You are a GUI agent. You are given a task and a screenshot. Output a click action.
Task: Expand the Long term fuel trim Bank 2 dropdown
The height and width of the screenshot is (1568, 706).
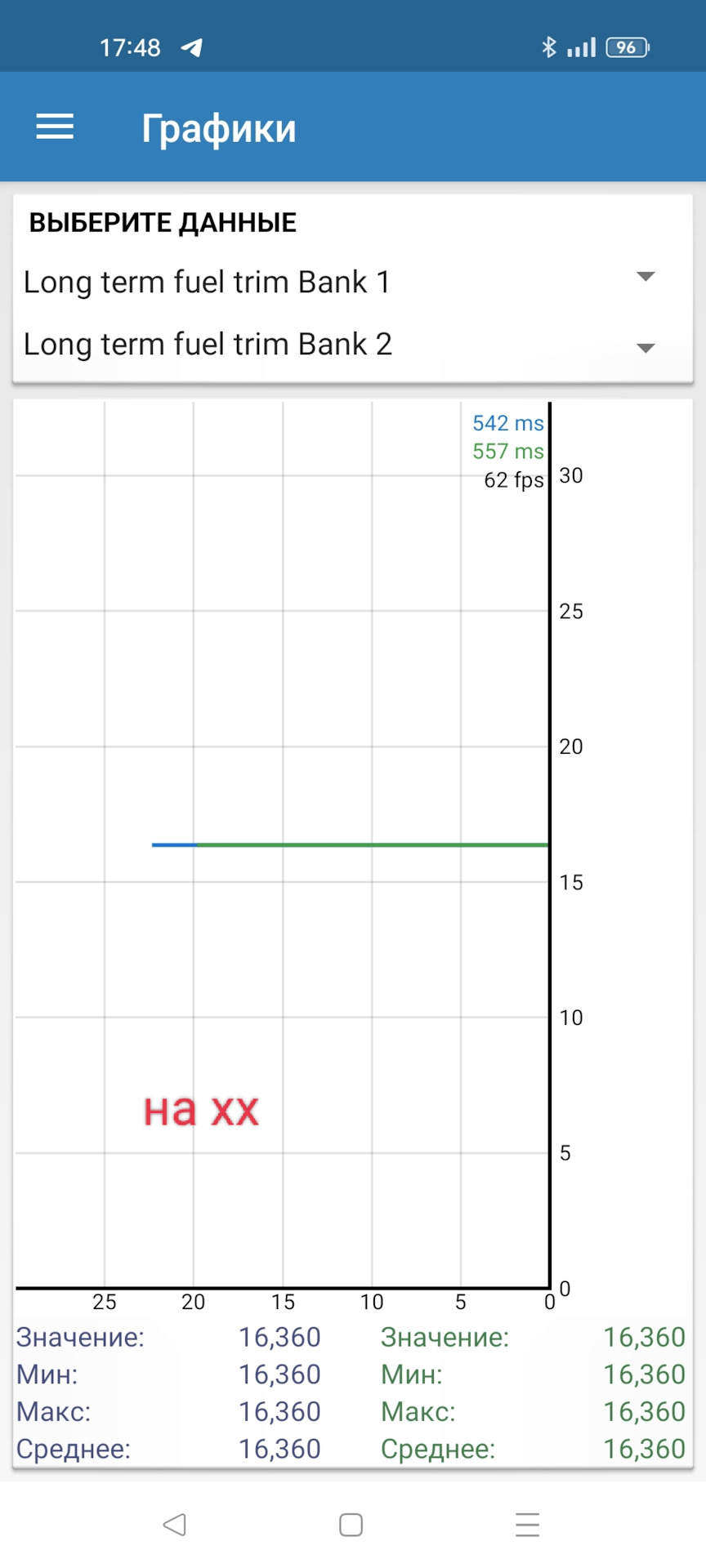[645, 348]
